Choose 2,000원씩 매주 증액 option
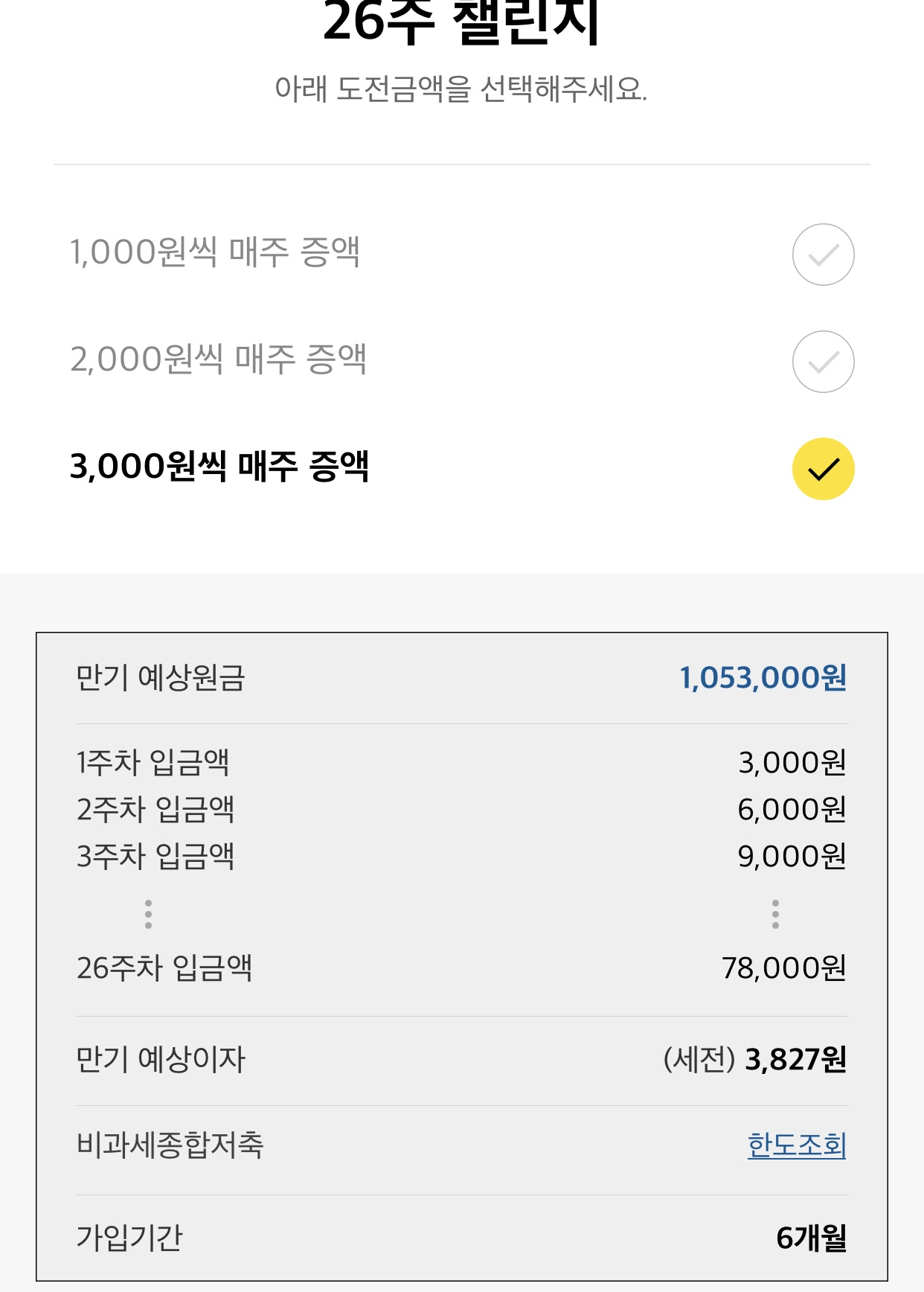924x1292 pixels. click(x=823, y=362)
